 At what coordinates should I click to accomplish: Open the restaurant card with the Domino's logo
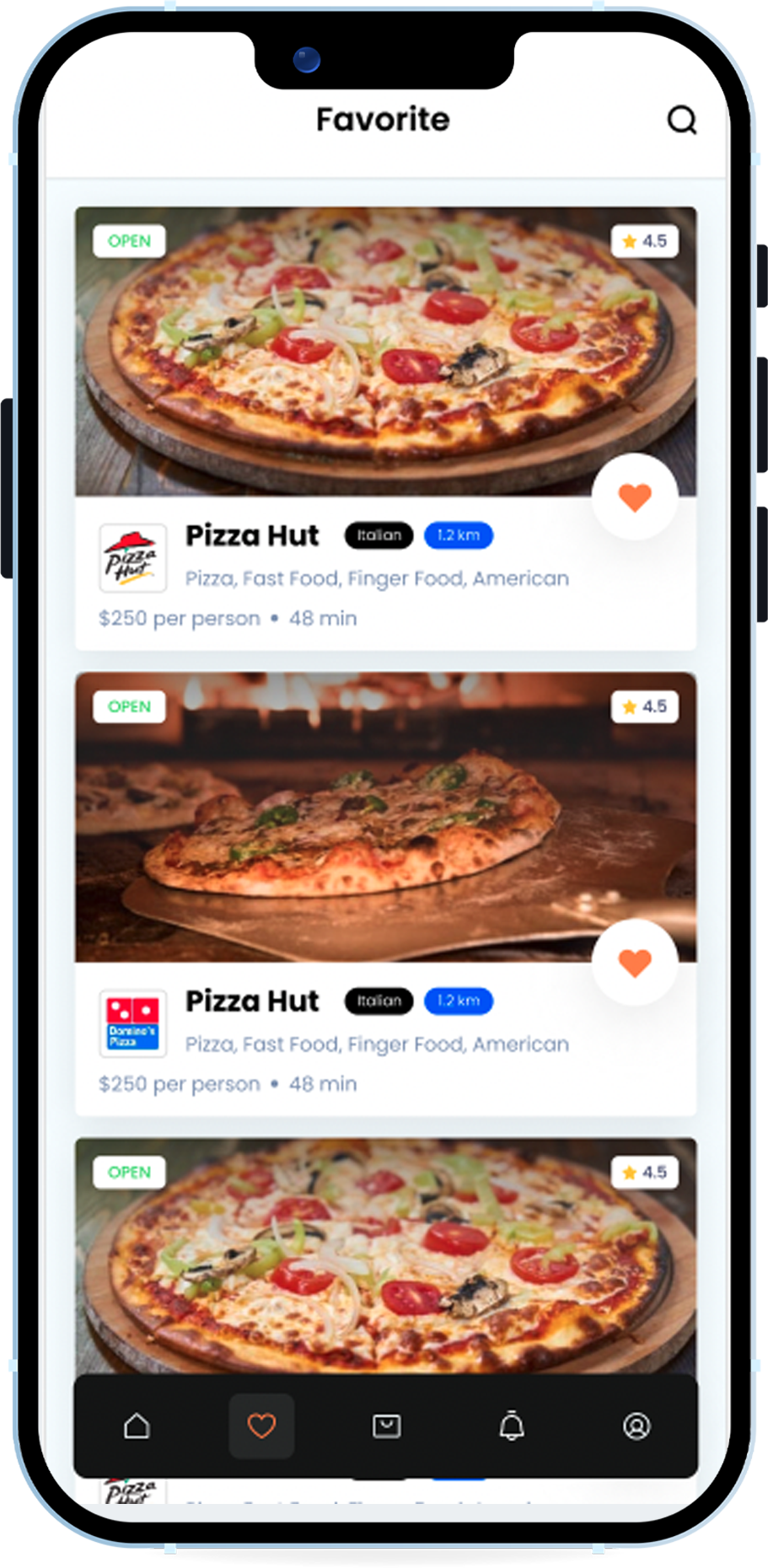click(385, 894)
